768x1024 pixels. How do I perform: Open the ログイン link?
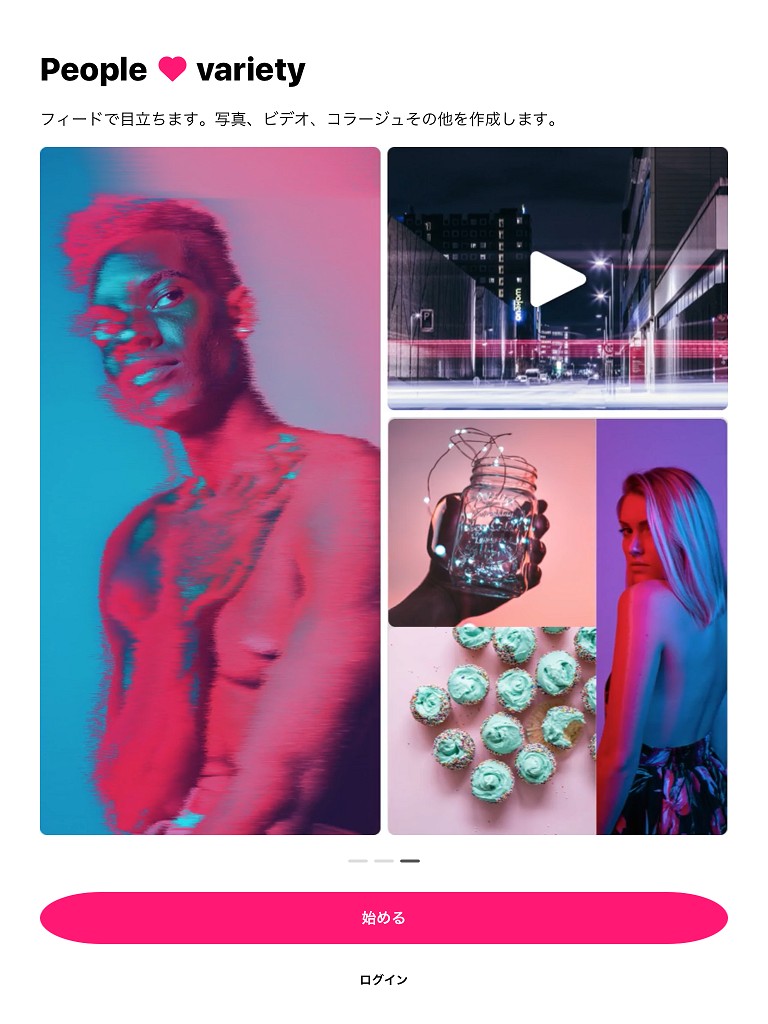pyautogui.click(x=384, y=980)
